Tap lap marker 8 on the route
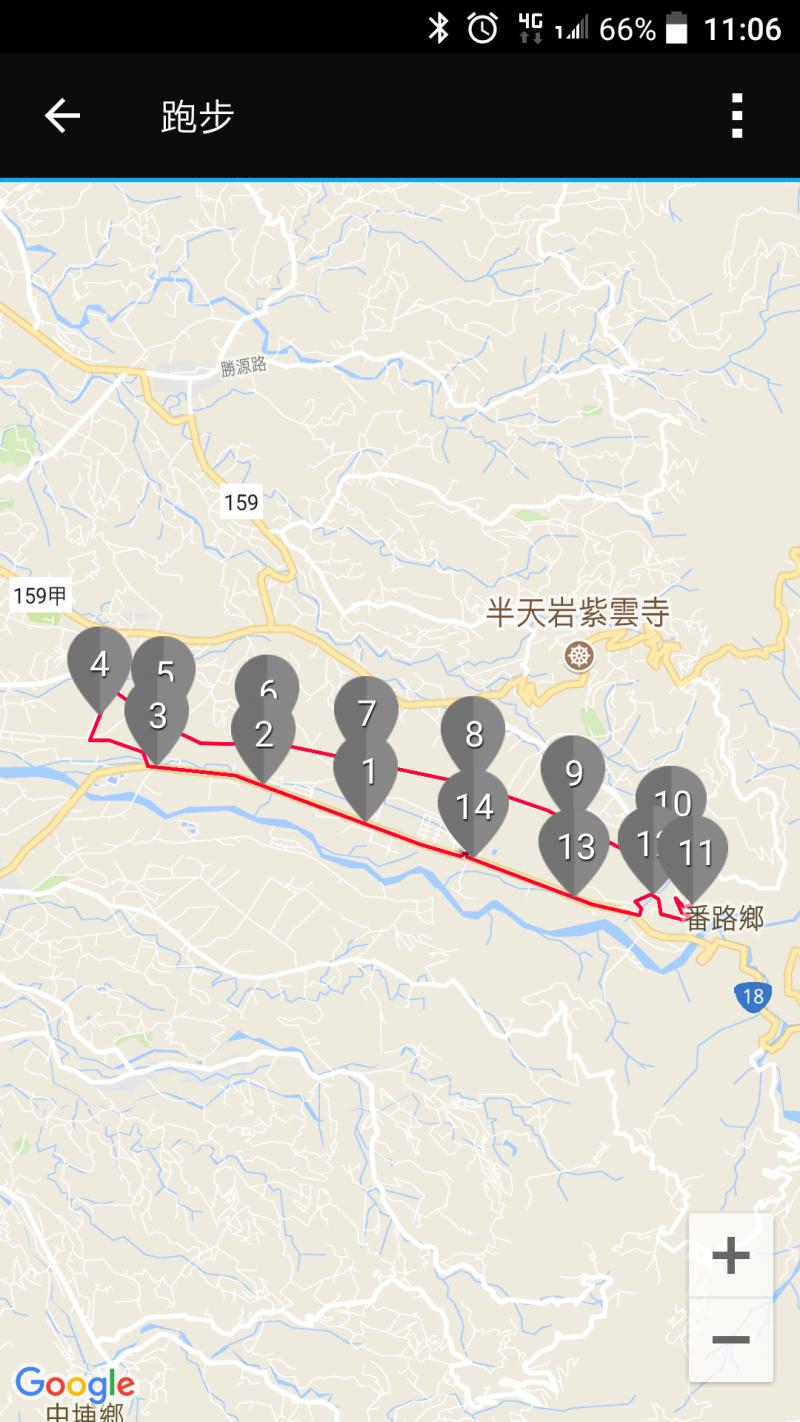 [x=473, y=733]
